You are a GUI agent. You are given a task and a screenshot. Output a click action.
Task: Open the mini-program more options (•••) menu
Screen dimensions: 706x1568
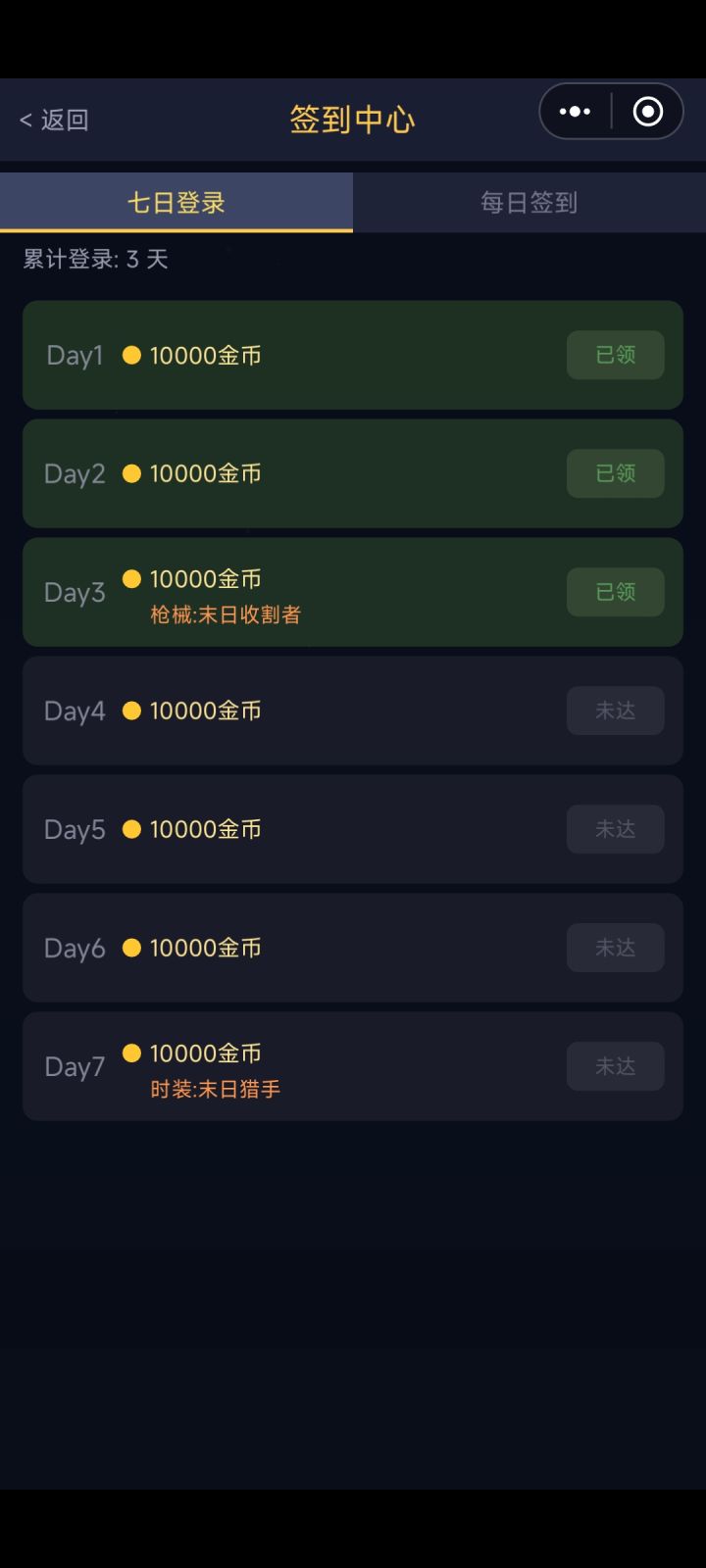575,112
